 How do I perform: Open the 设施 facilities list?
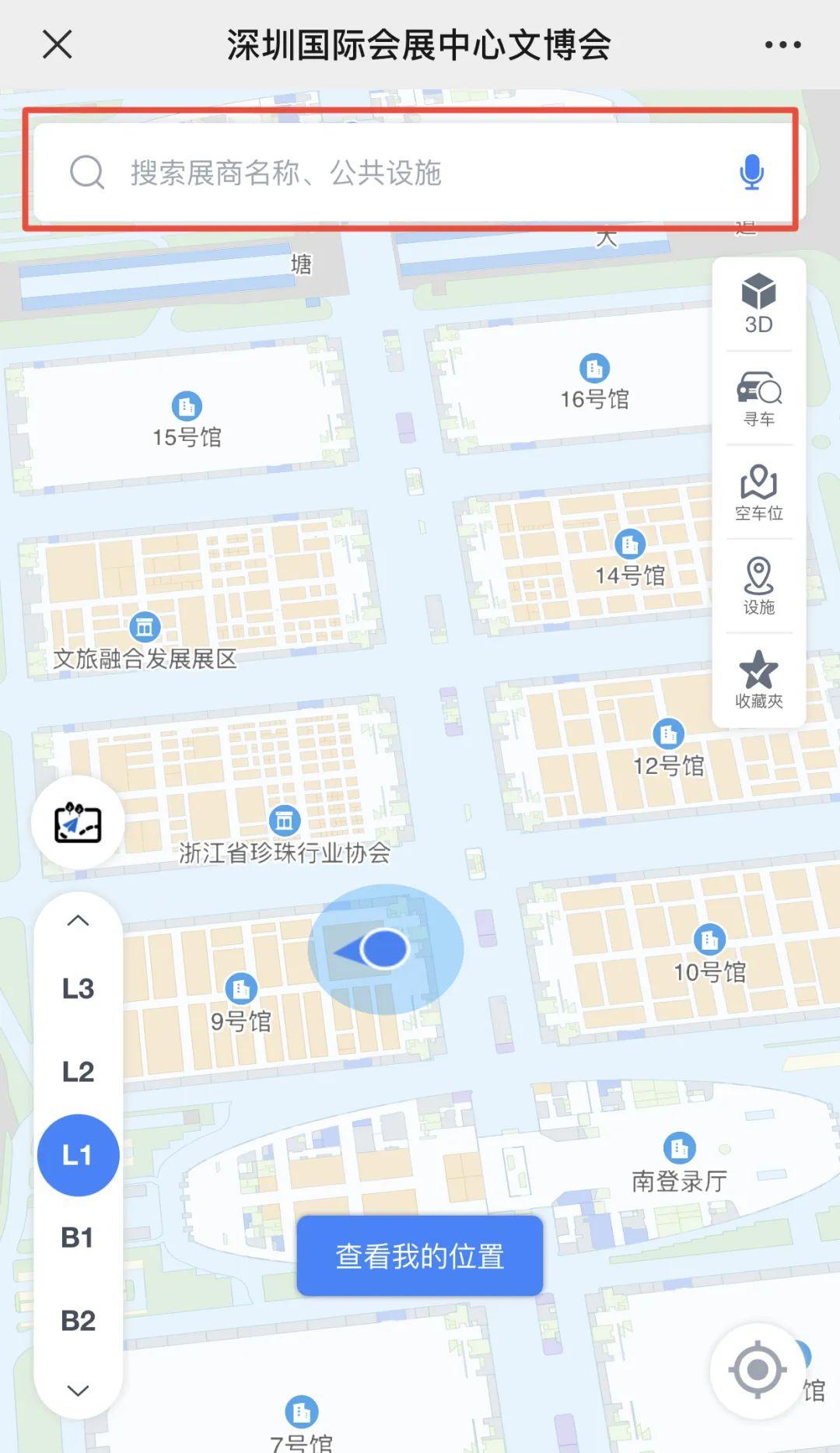click(758, 587)
